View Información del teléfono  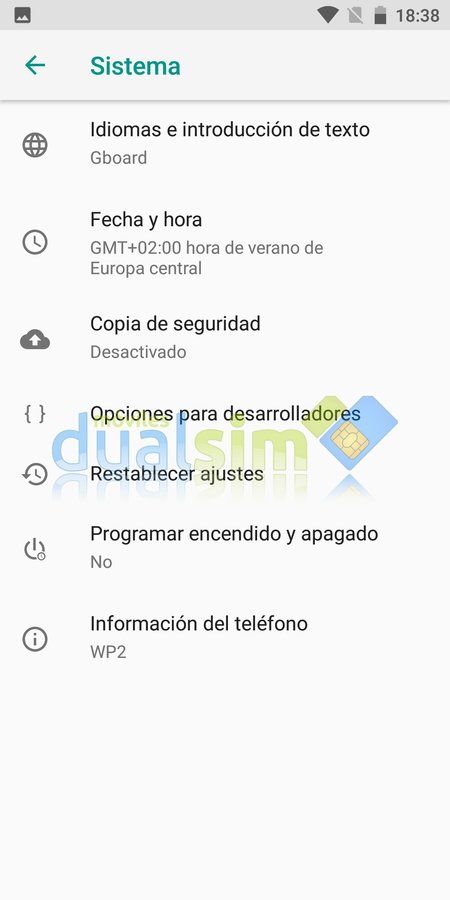tap(225, 637)
